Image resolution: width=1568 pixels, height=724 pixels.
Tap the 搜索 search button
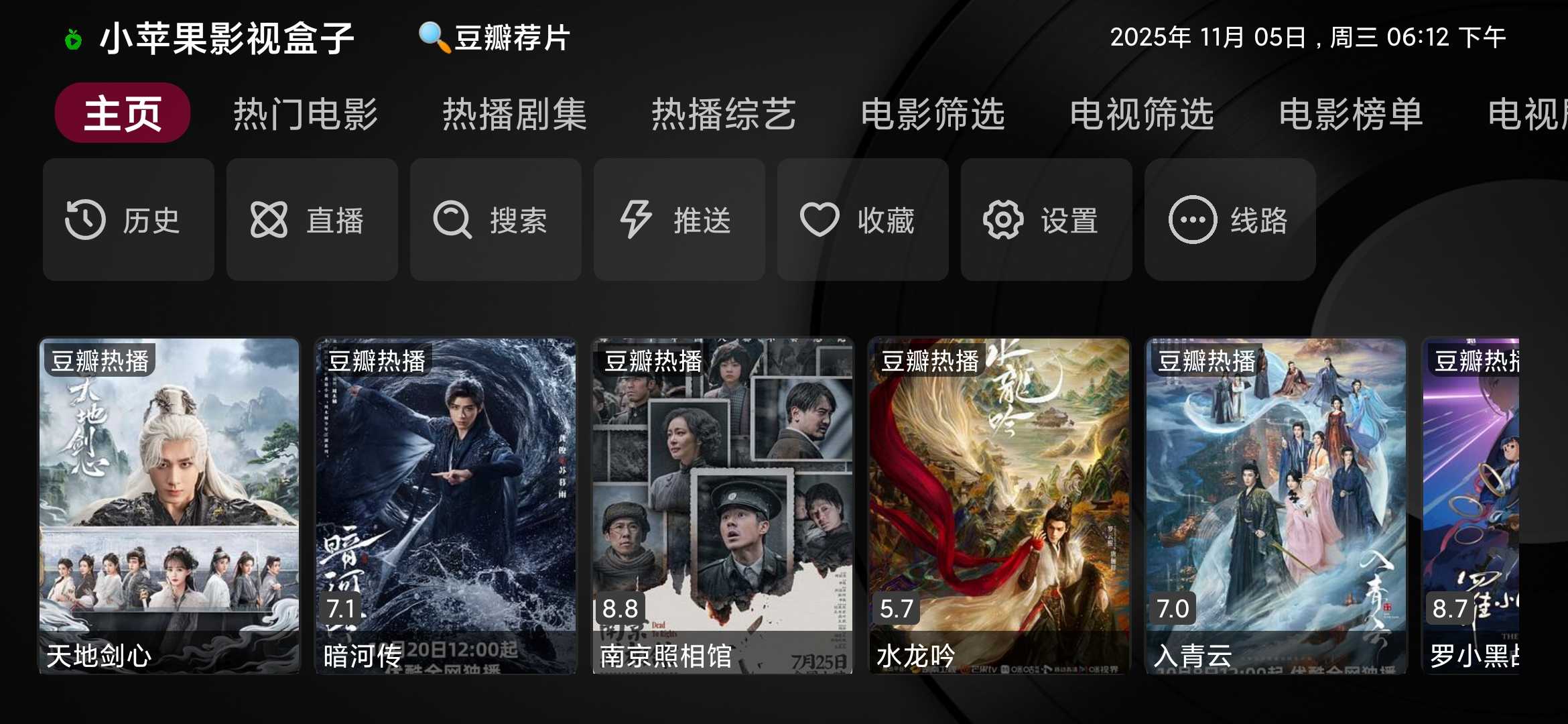pos(496,220)
